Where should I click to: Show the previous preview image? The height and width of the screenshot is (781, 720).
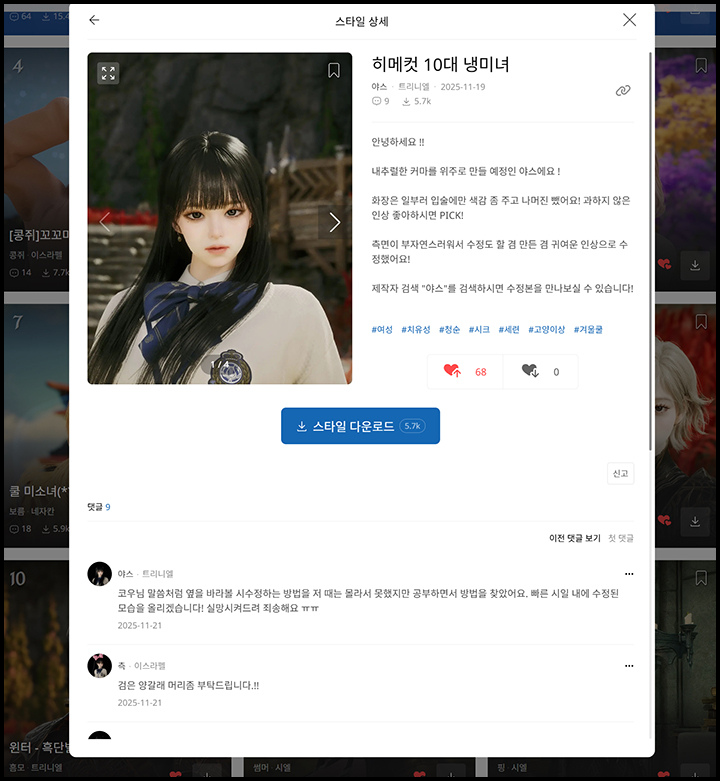(x=105, y=222)
